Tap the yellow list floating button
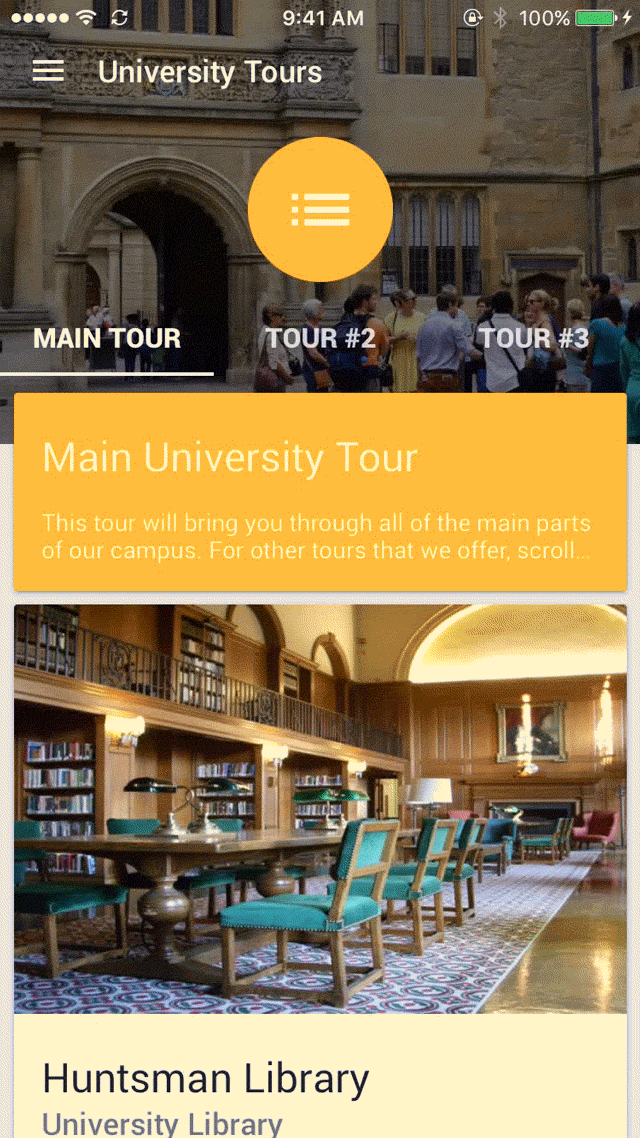 click(x=320, y=210)
